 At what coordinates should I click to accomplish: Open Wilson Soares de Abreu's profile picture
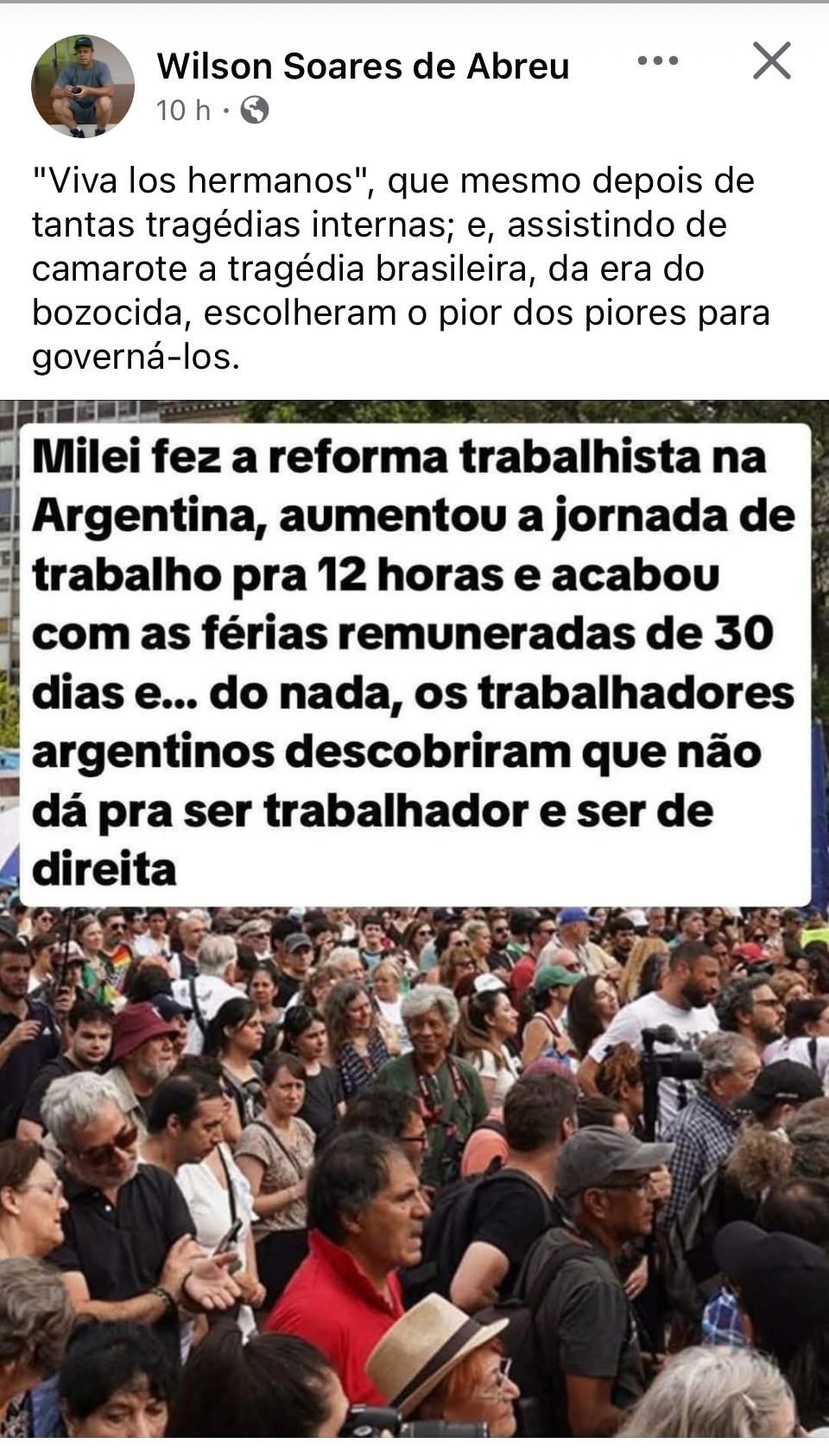click(83, 86)
